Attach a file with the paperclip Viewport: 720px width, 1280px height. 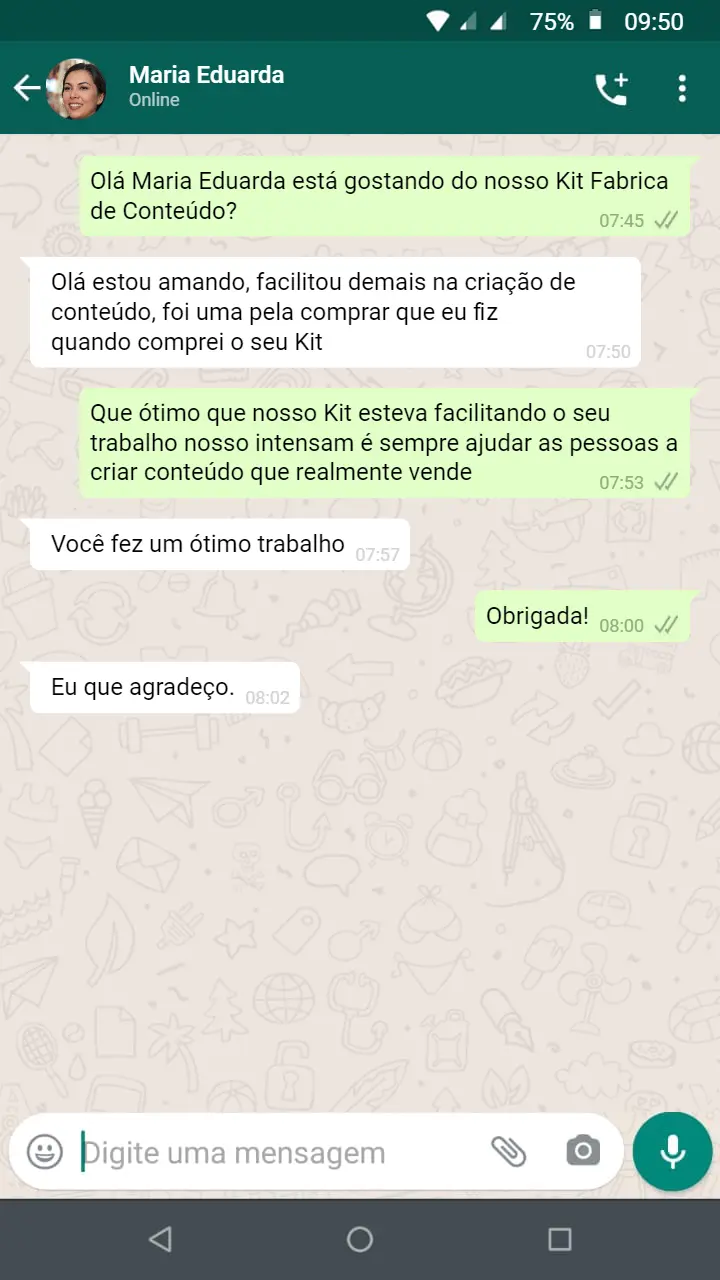(509, 1152)
